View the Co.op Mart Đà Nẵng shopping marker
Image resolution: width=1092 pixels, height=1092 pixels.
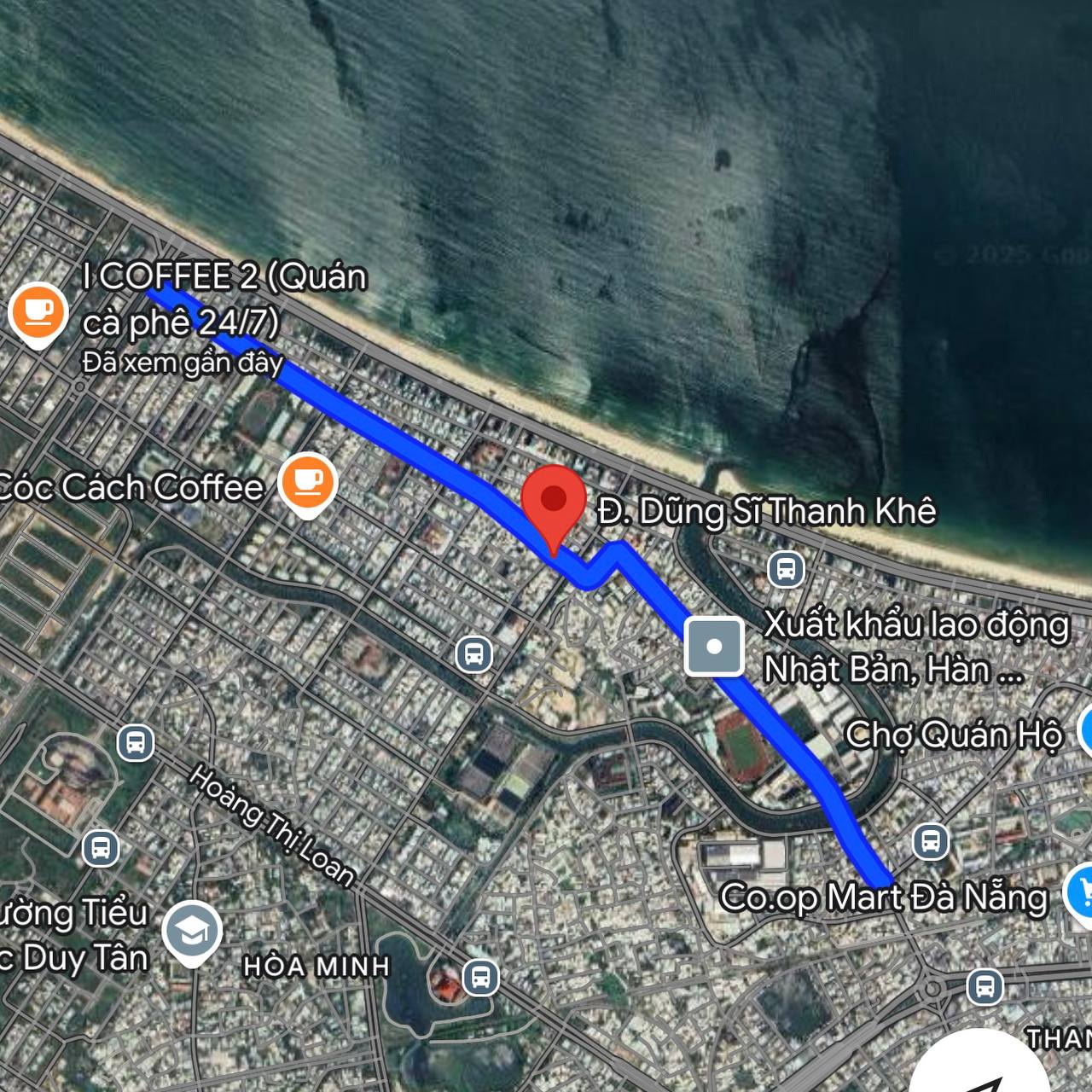pyautogui.click(x=1081, y=895)
